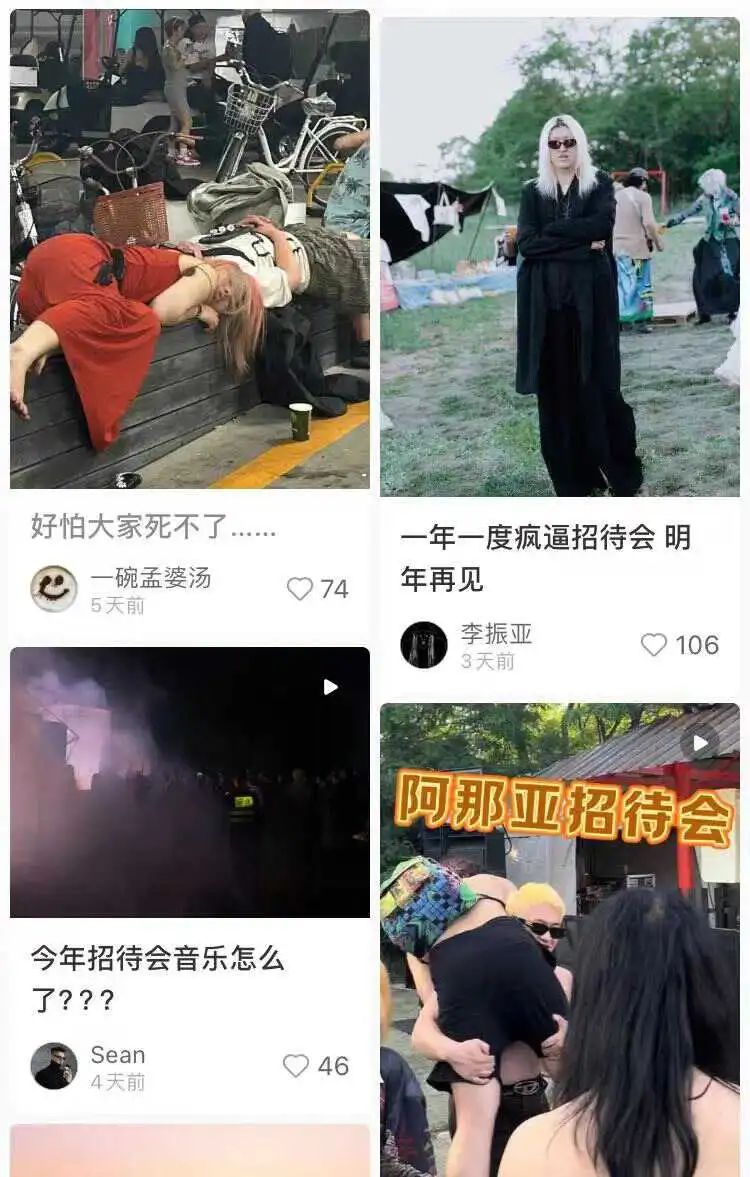
Task: View 李振亚's profile avatar
Action: [x=424, y=645]
